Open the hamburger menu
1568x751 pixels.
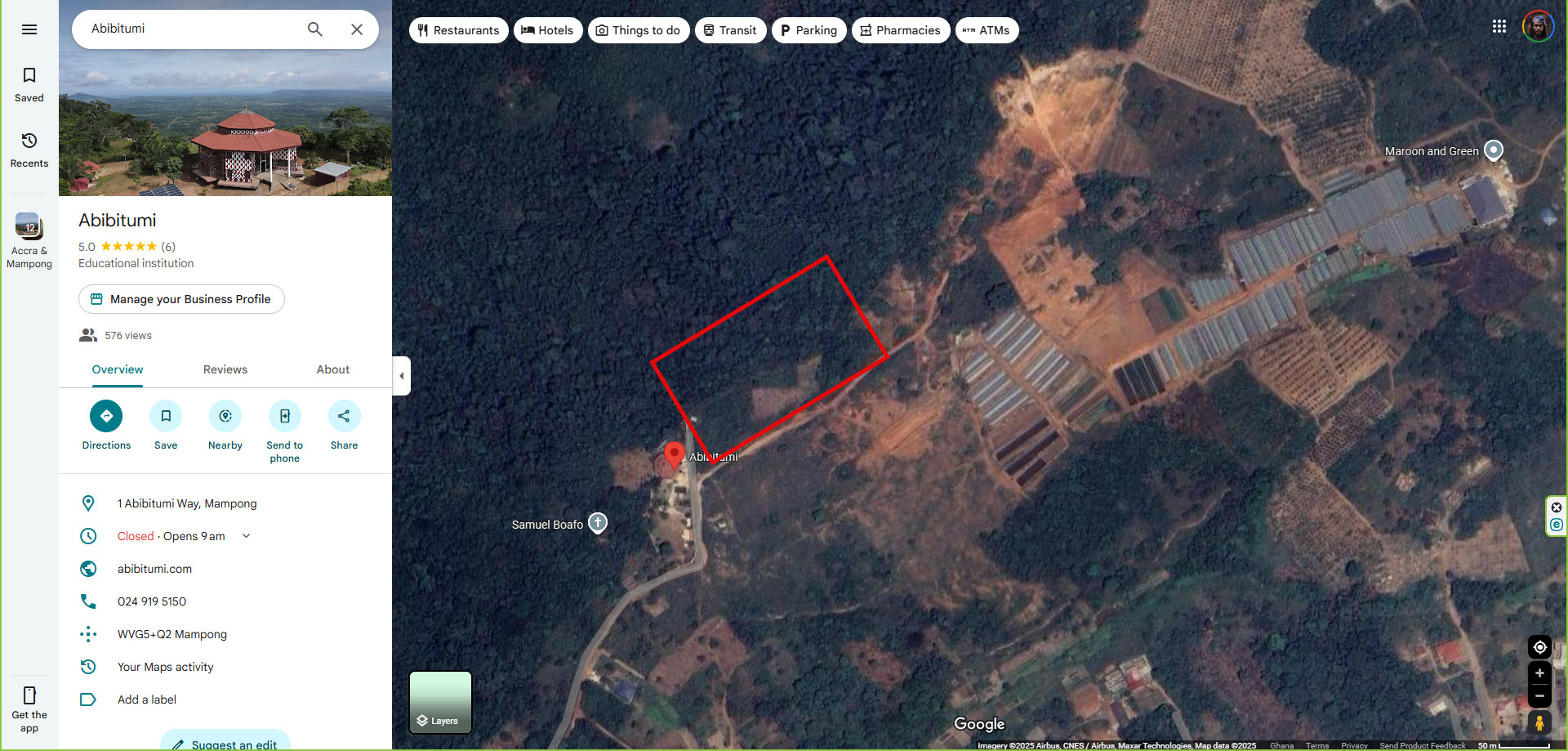29,29
